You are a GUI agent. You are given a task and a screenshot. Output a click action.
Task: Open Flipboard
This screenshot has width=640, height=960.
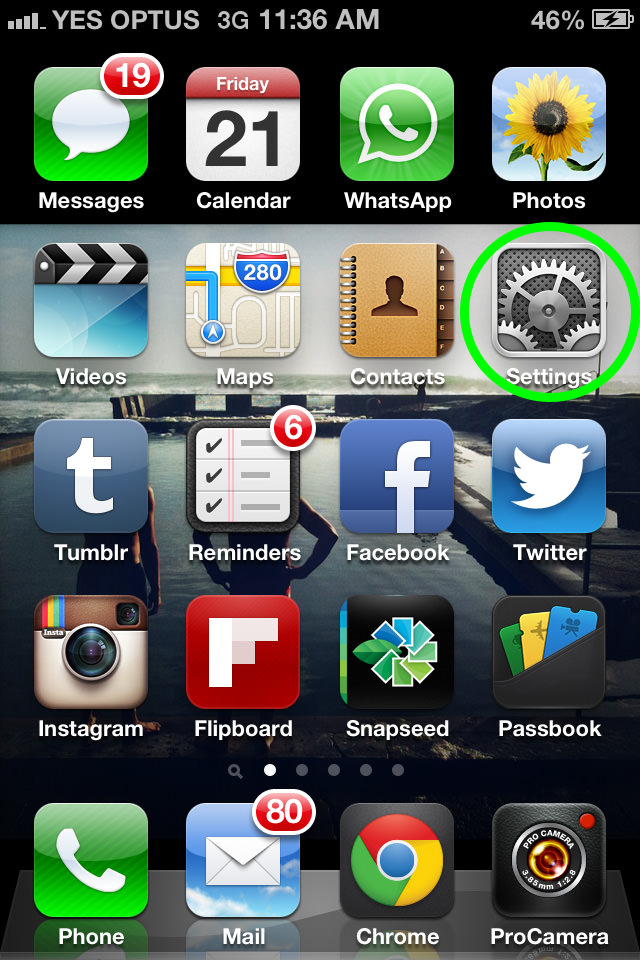[x=243, y=653]
